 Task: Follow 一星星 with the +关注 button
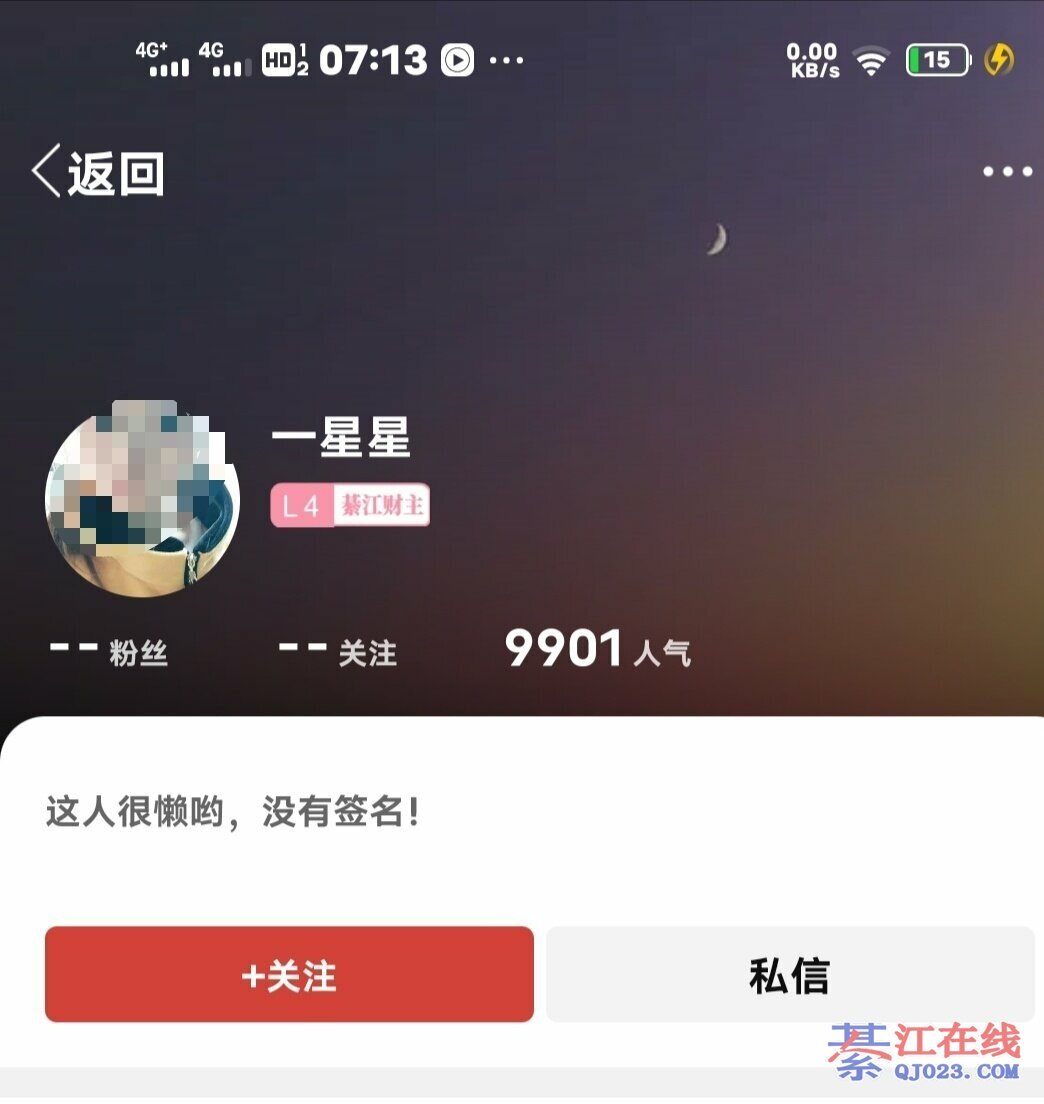coord(289,975)
